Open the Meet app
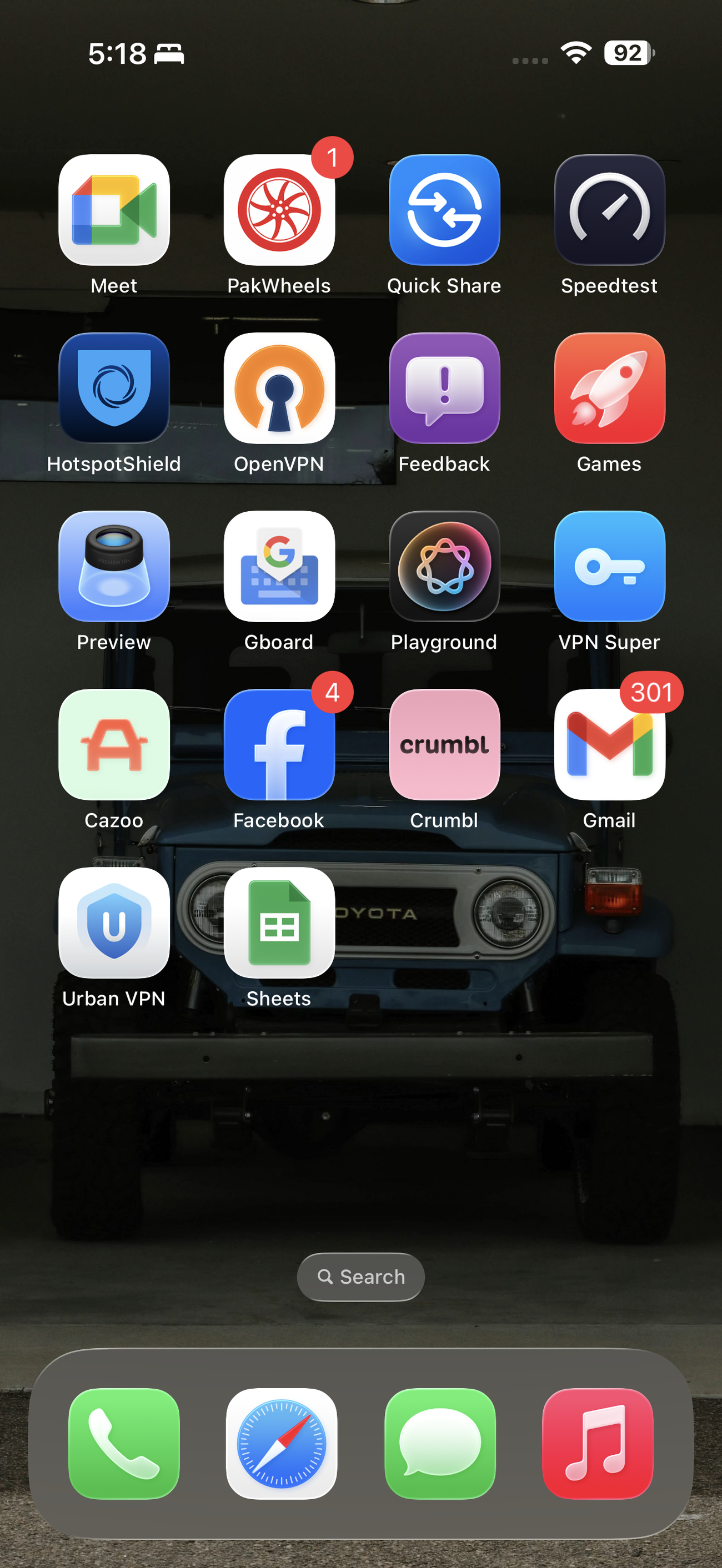Image resolution: width=722 pixels, height=1568 pixels. 114,210
